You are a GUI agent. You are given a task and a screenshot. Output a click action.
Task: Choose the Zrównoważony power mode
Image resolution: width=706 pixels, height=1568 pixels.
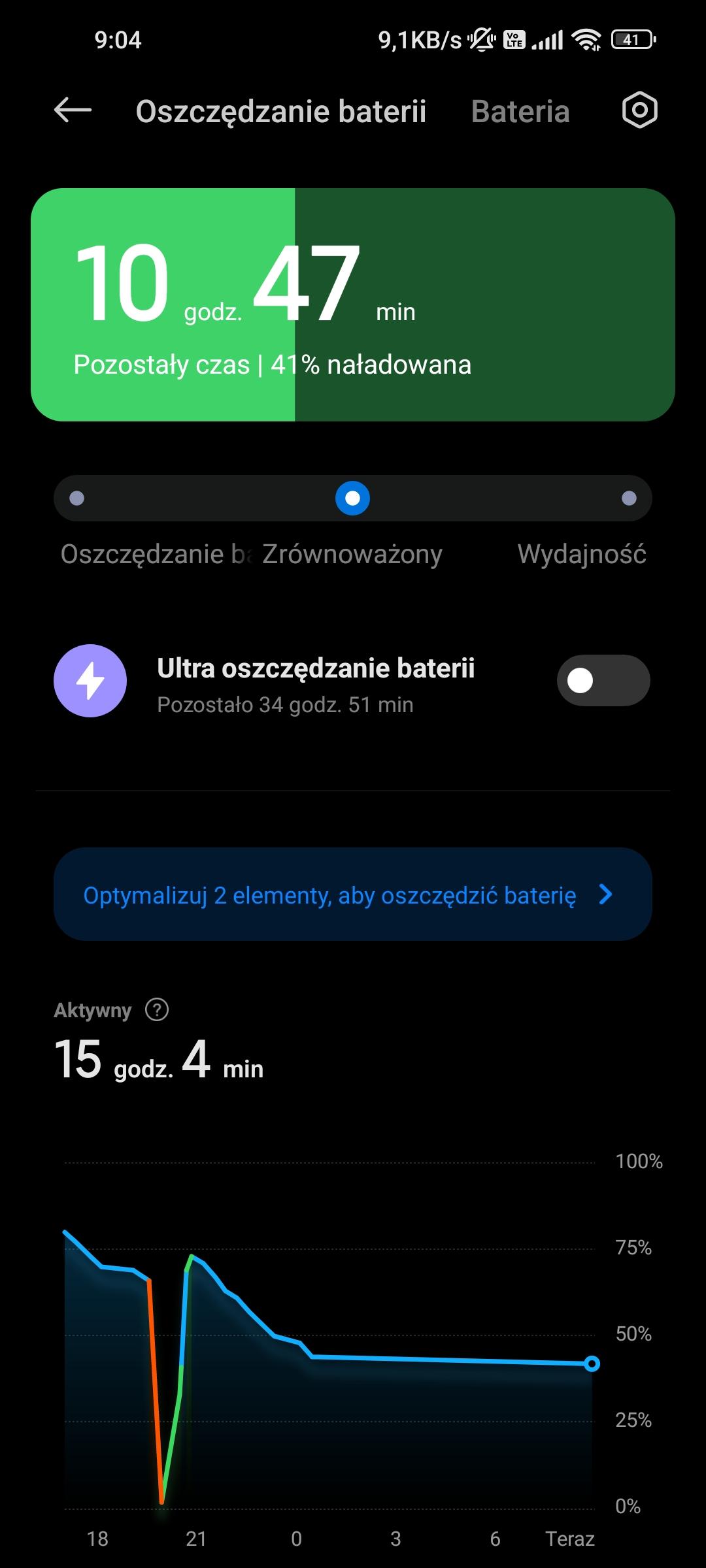point(352,498)
